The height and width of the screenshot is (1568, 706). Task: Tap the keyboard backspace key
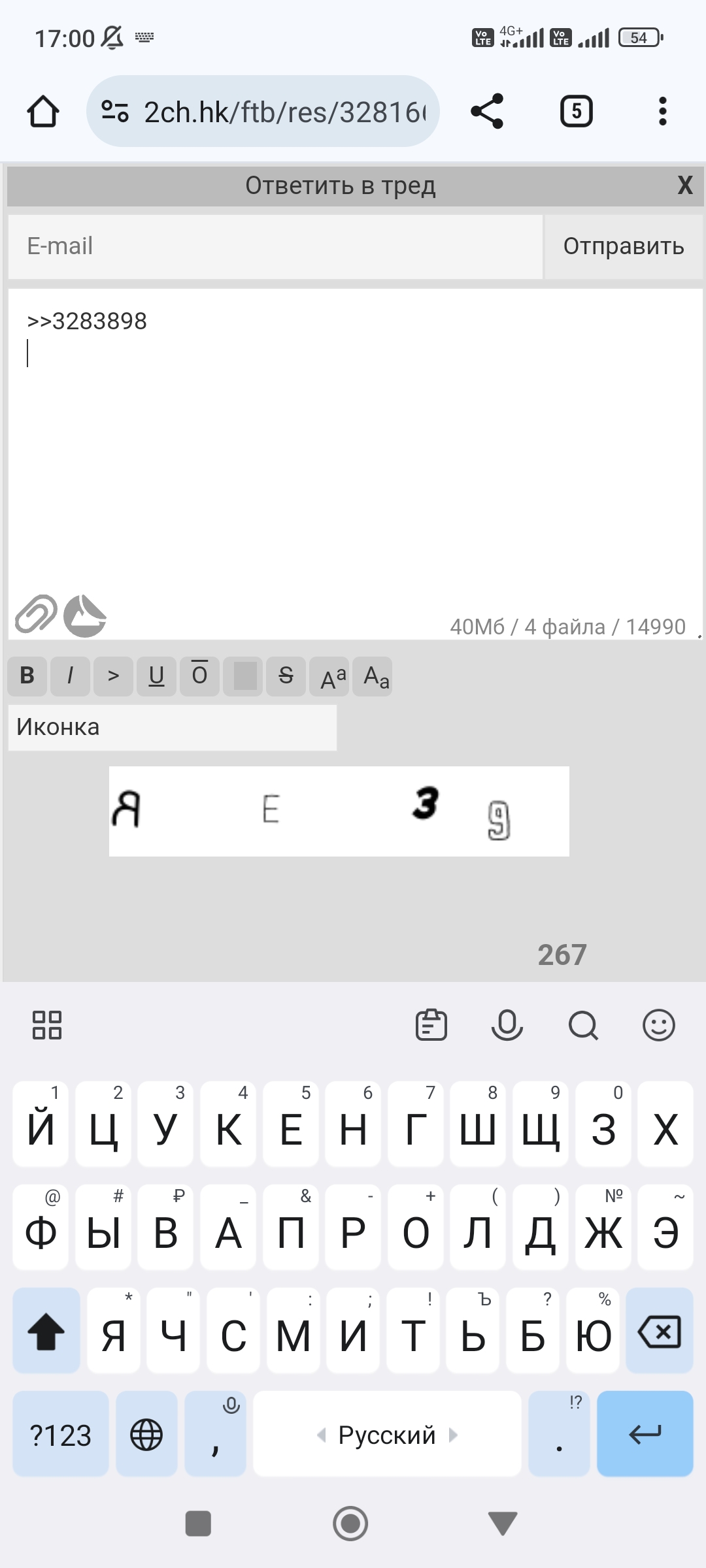coord(659,1331)
